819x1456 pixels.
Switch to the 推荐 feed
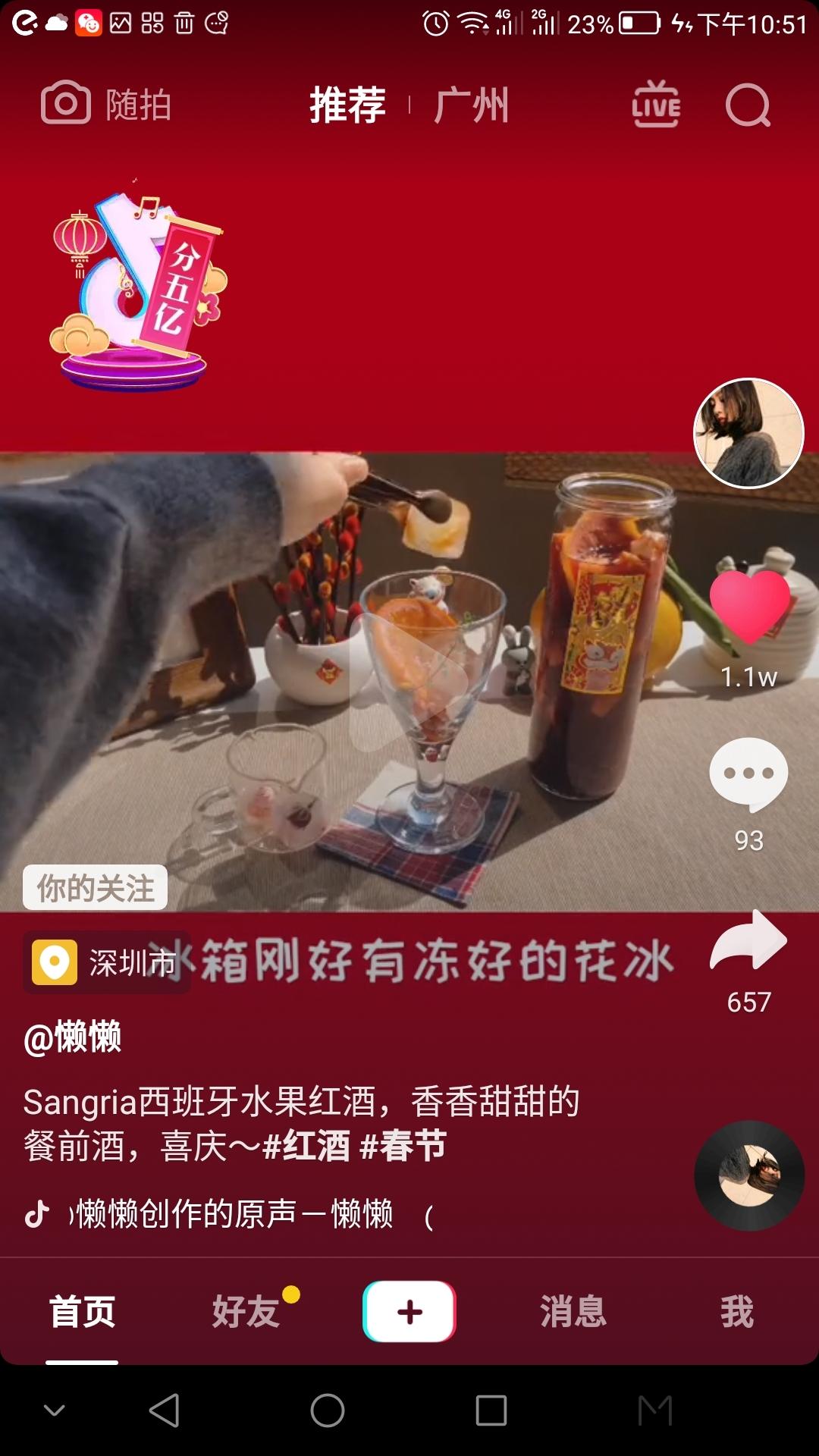coord(348,105)
